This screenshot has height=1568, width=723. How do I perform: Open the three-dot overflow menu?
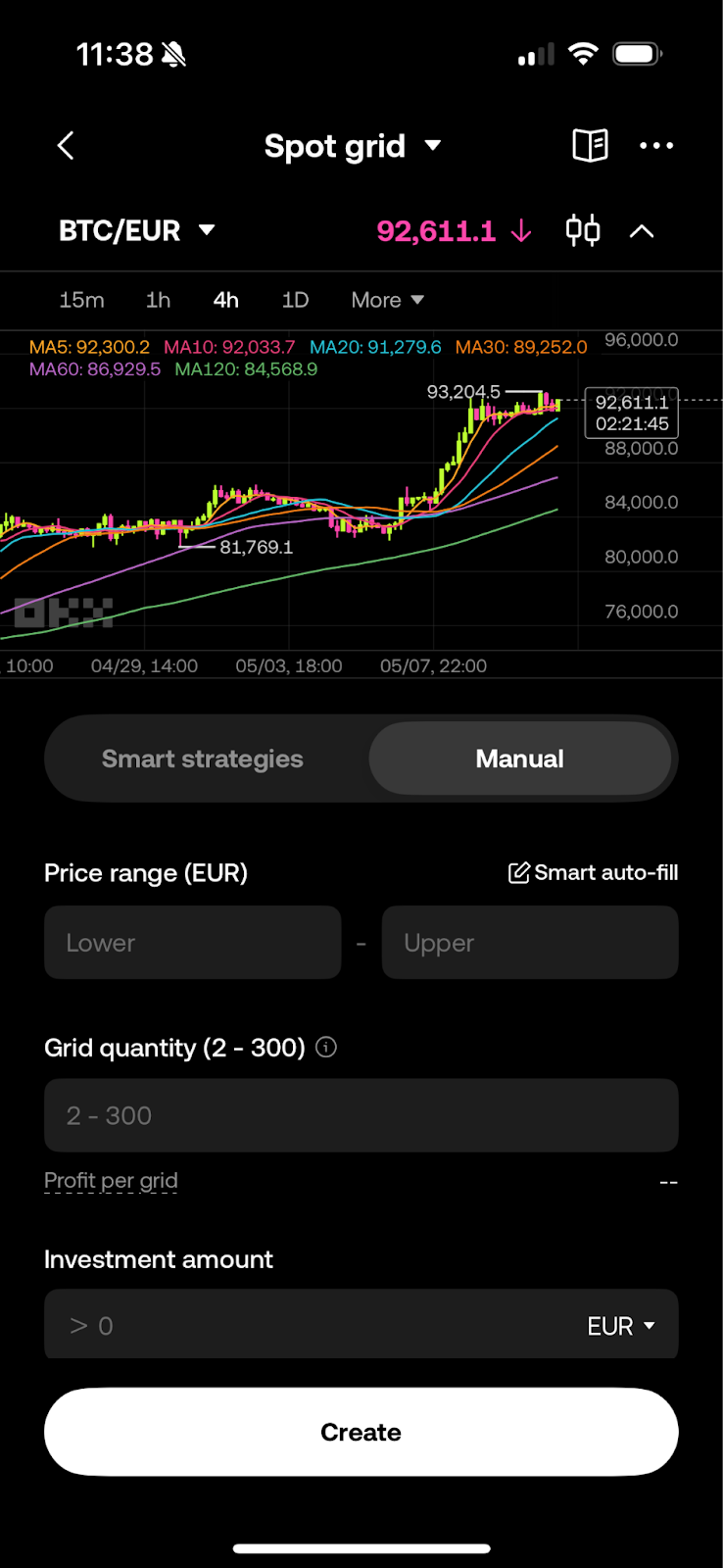click(656, 146)
